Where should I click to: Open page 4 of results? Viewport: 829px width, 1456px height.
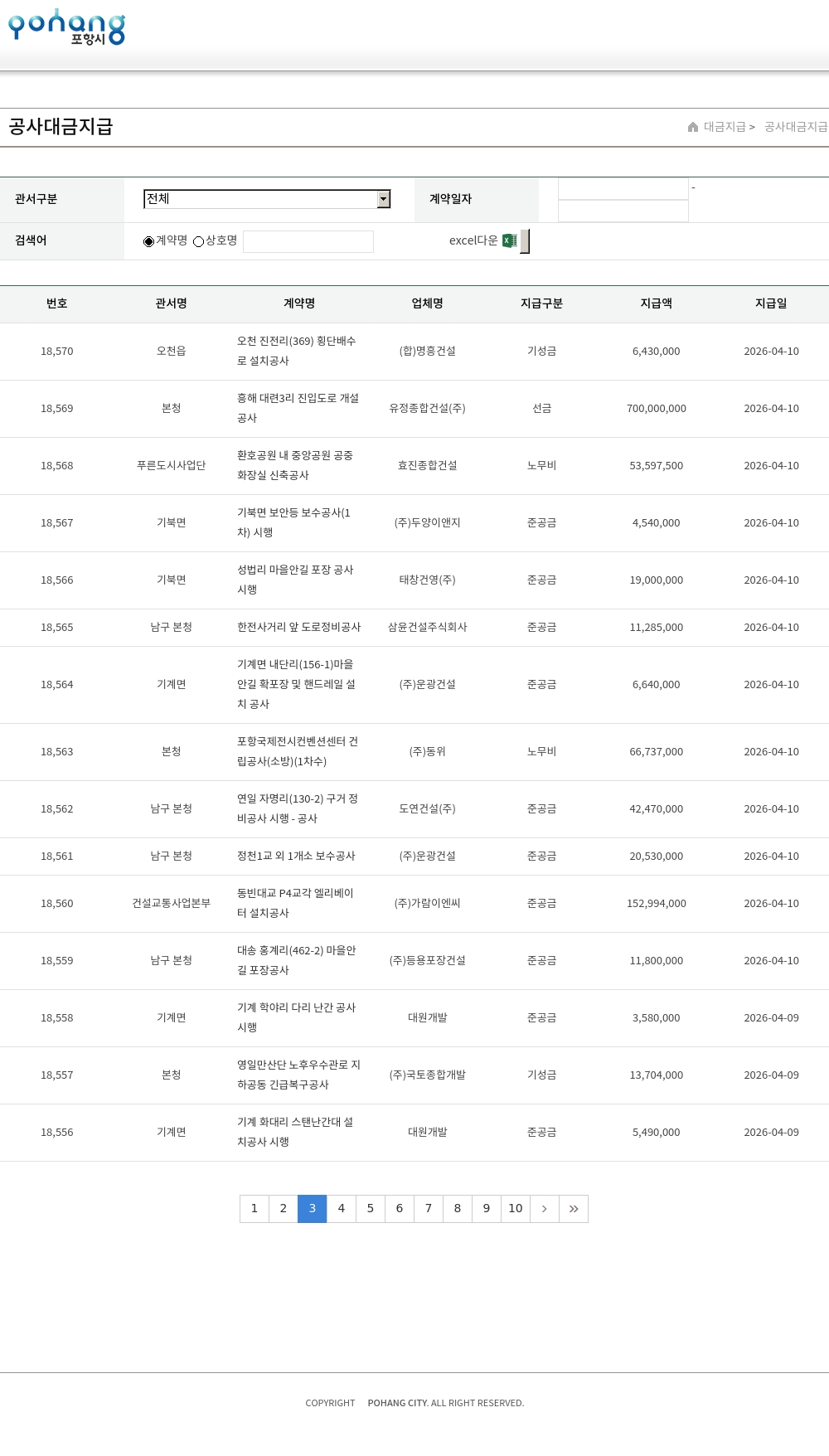point(342,1209)
